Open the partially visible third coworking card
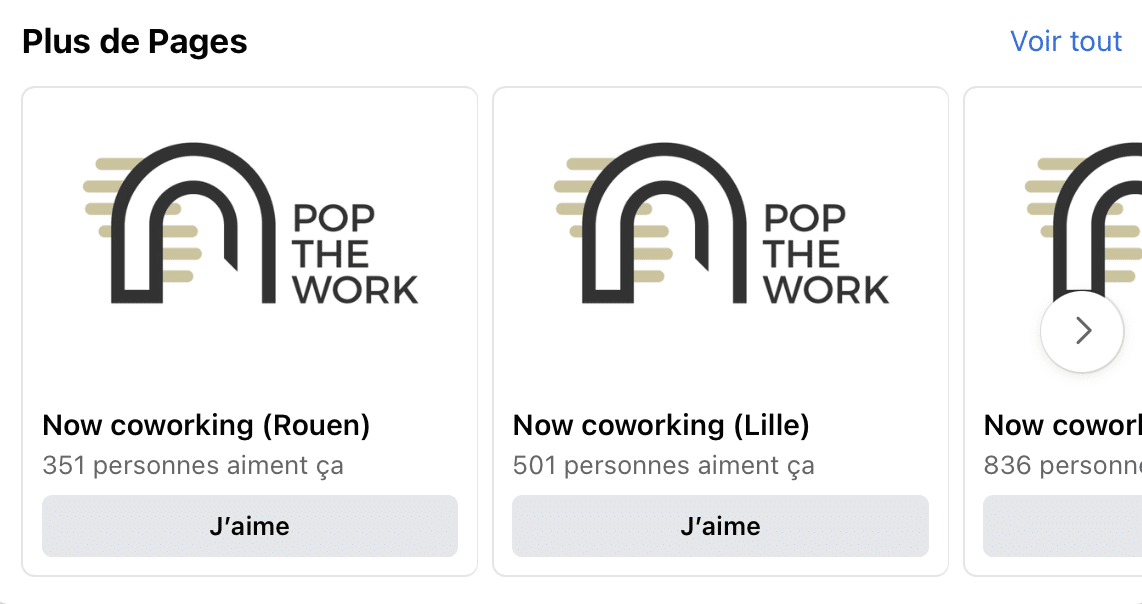This screenshot has height=604, width=1142. click(x=1062, y=425)
